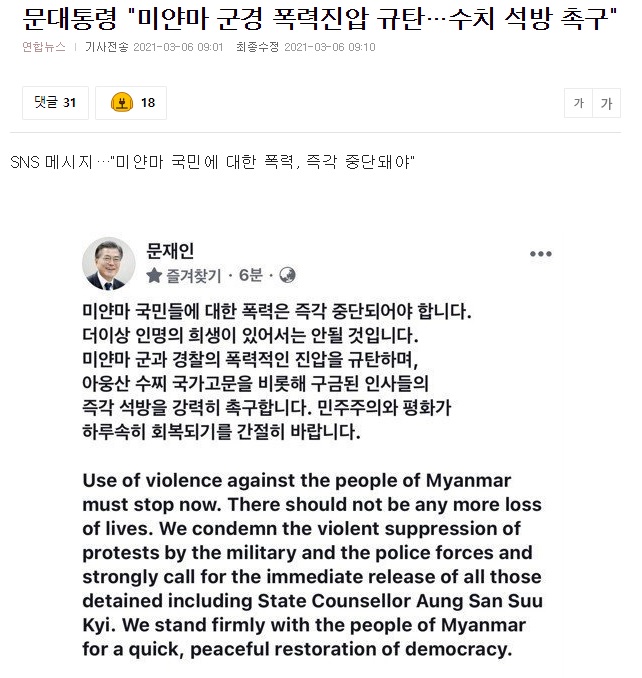Decrease font size with the small 가 button
Viewport: 642px width, 678px height.
pos(579,103)
